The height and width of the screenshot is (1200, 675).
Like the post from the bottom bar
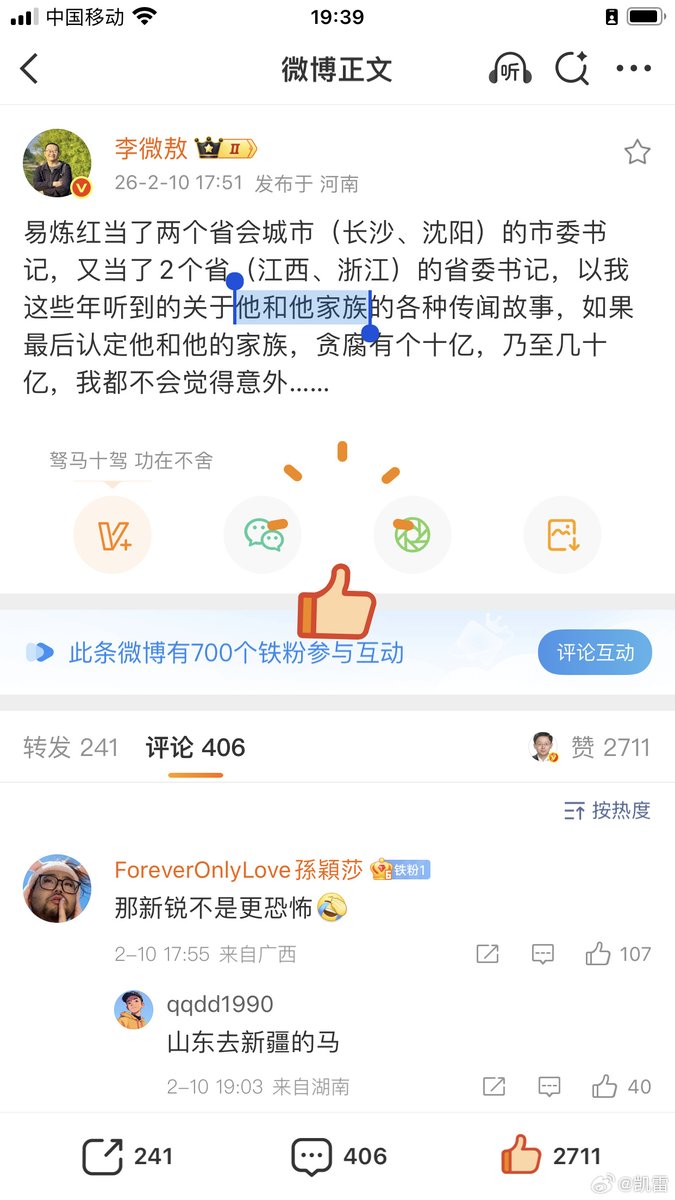click(x=551, y=1156)
